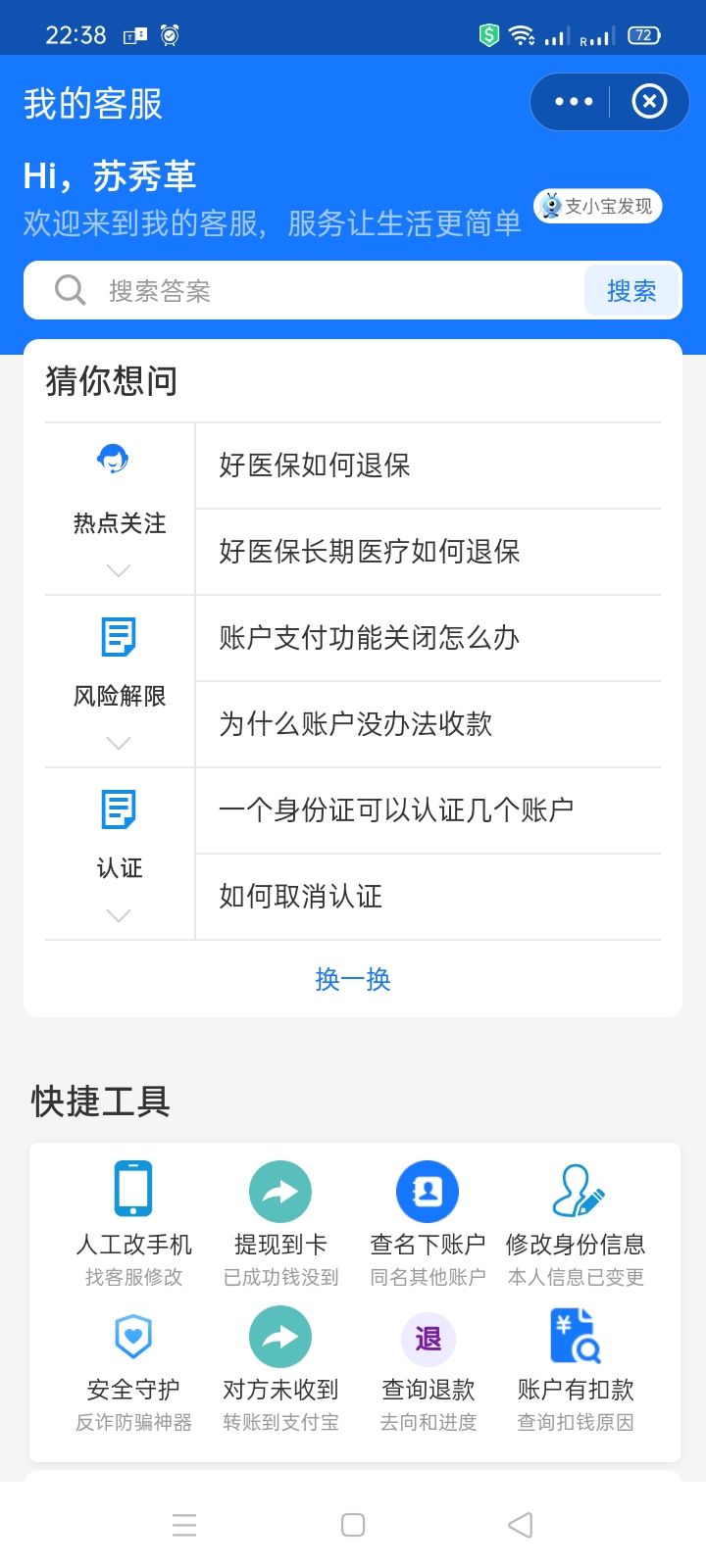This screenshot has height=1568, width=706.
Task: Expand the 热点关注 chevron
Action: pos(119,569)
